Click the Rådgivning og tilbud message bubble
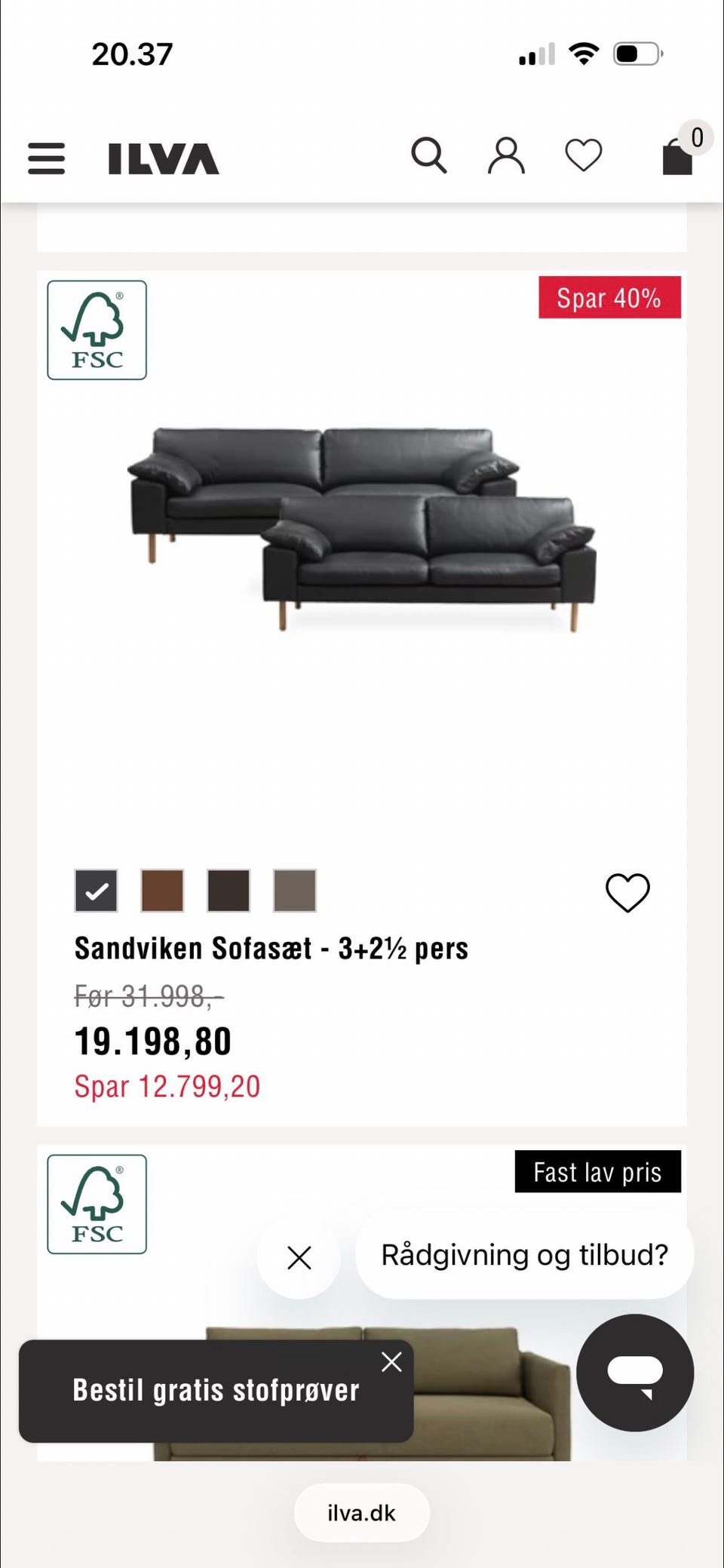The image size is (724, 1568). click(x=524, y=1254)
